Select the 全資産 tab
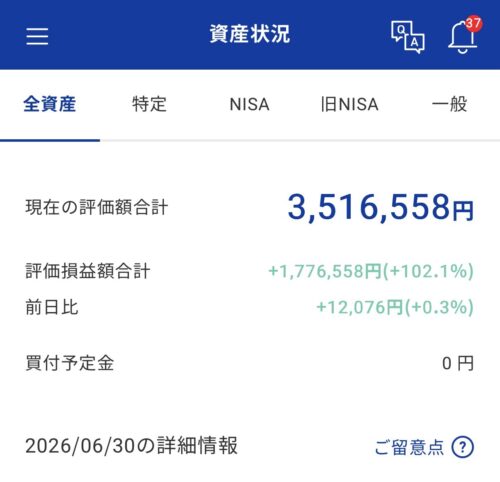 (50, 104)
